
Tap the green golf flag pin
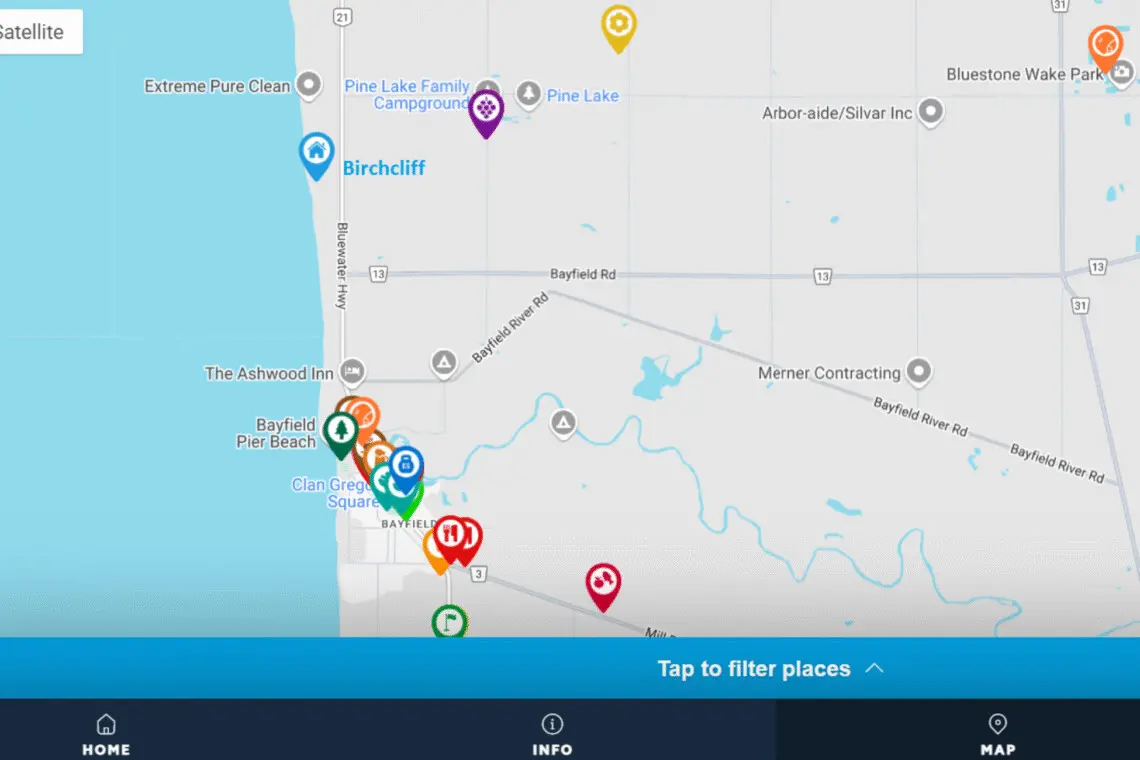[x=449, y=622]
